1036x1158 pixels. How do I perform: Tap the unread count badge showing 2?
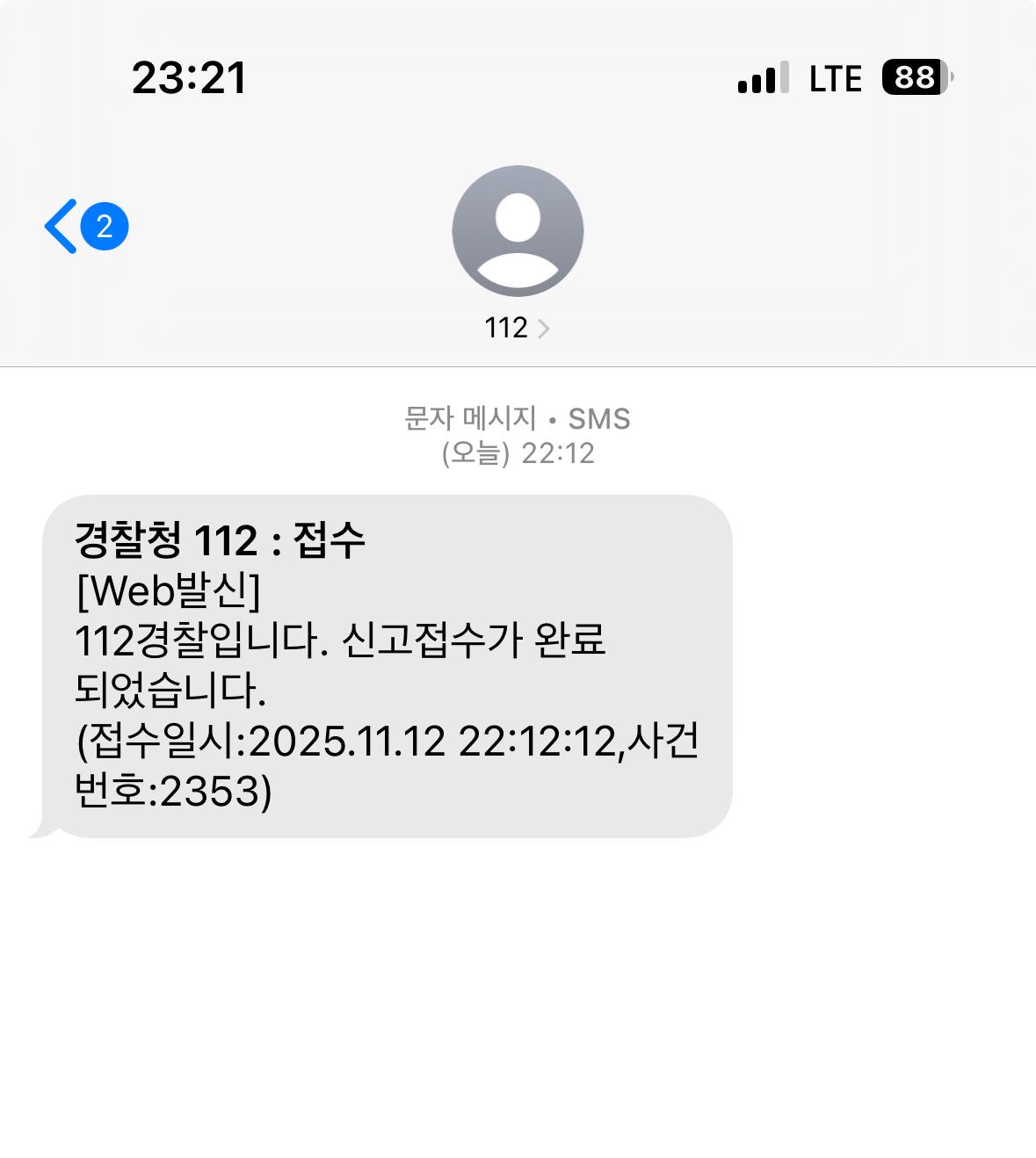(105, 228)
